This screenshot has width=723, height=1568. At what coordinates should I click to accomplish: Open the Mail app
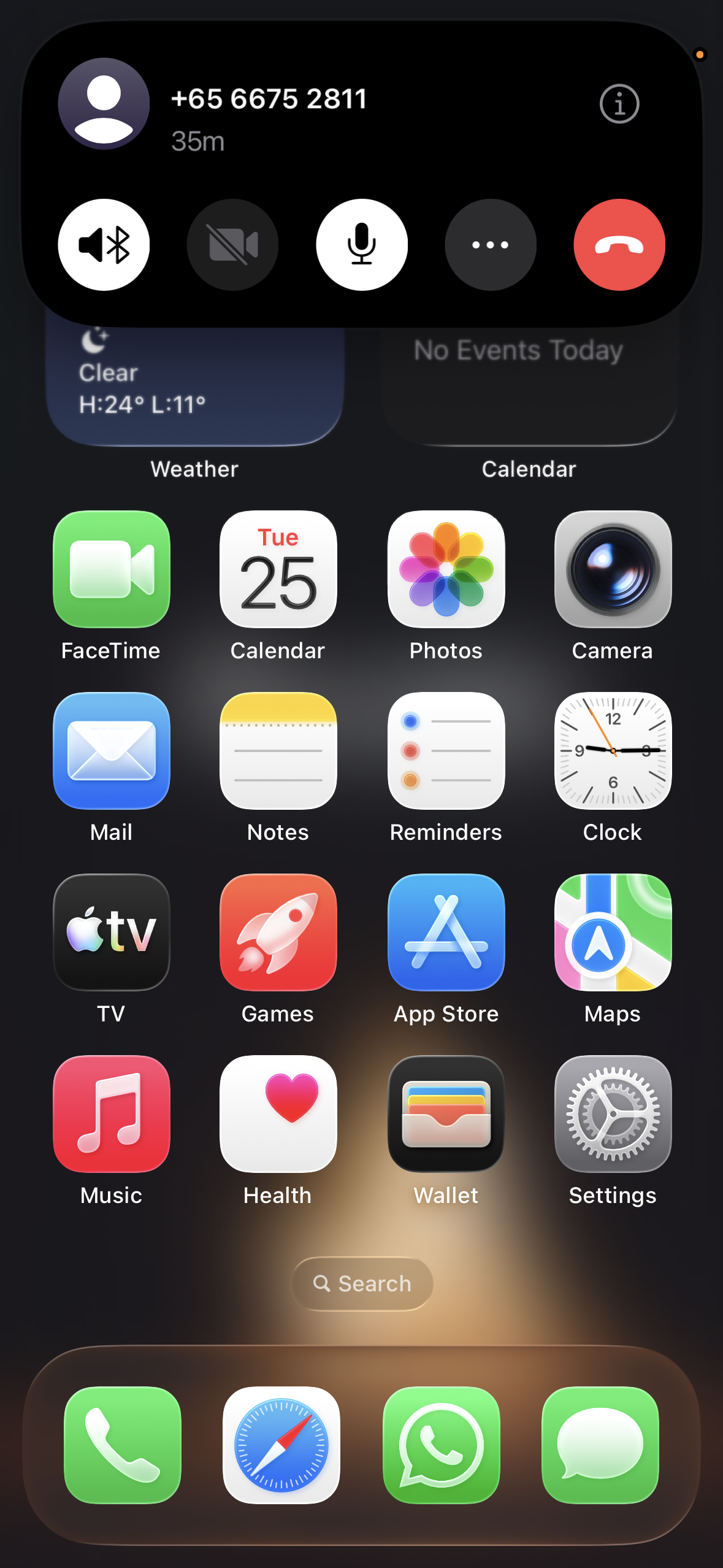(x=111, y=751)
